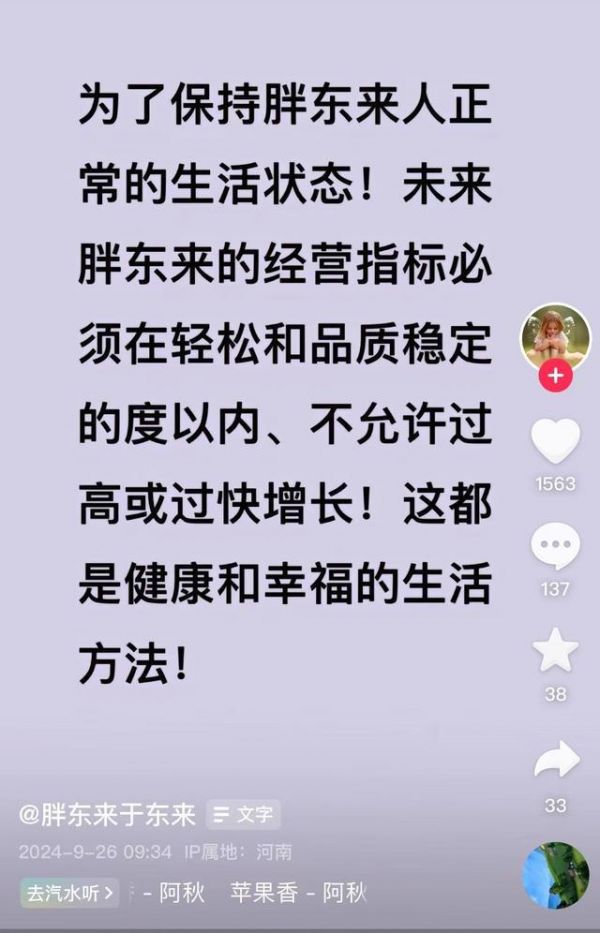Viewport: 600px width, 933px height.
Task: Tap the 去汽水听 music button
Action: [71, 892]
